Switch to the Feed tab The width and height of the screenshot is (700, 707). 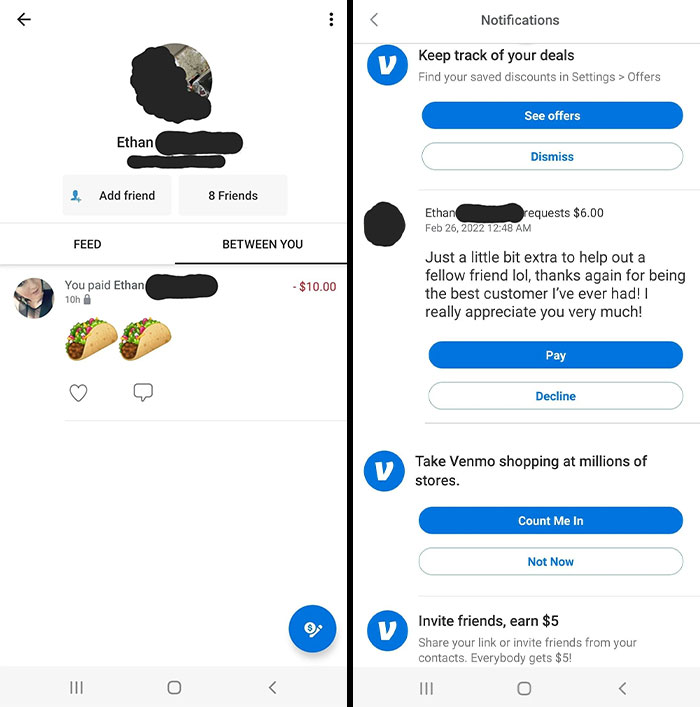click(87, 244)
